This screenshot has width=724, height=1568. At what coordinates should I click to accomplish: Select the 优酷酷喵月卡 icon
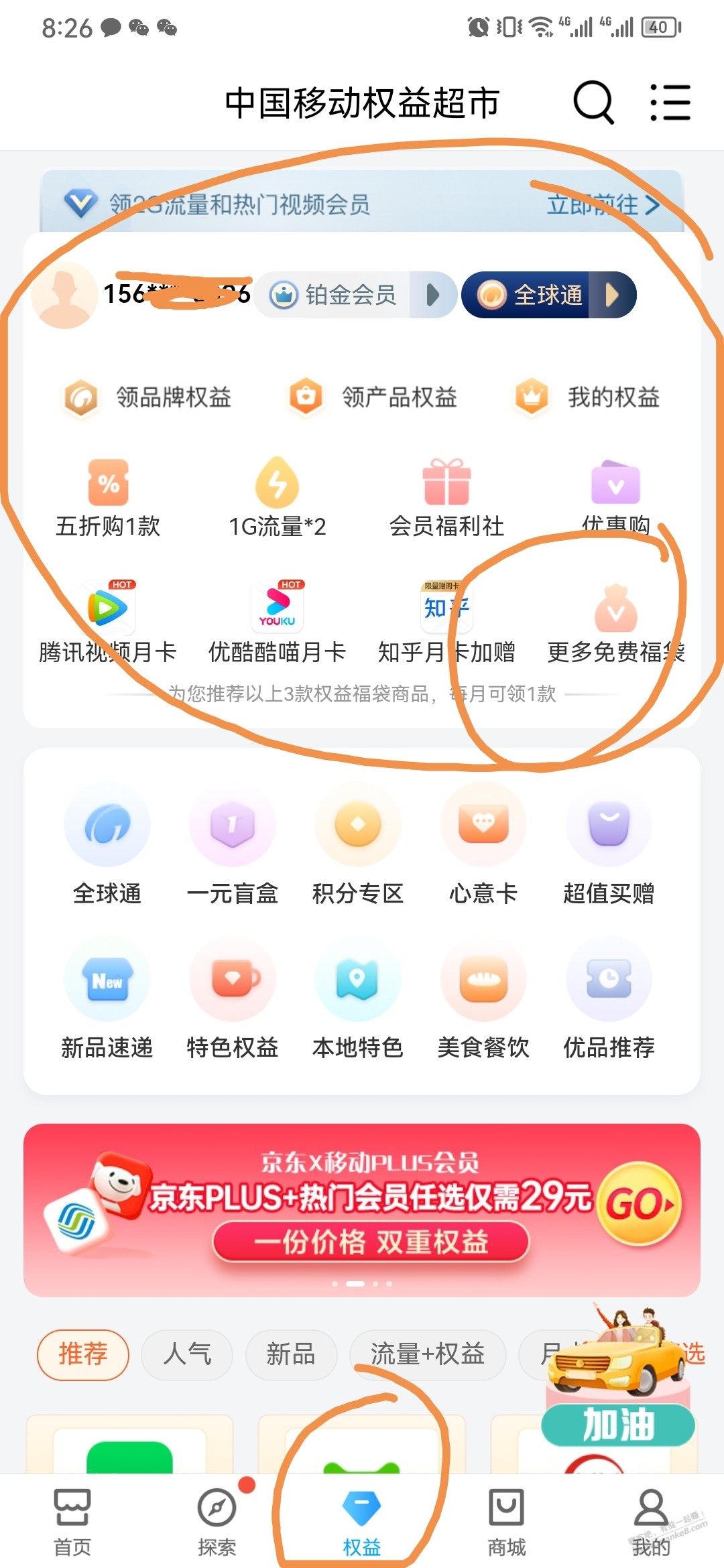pyautogui.click(x=277, y=606)
